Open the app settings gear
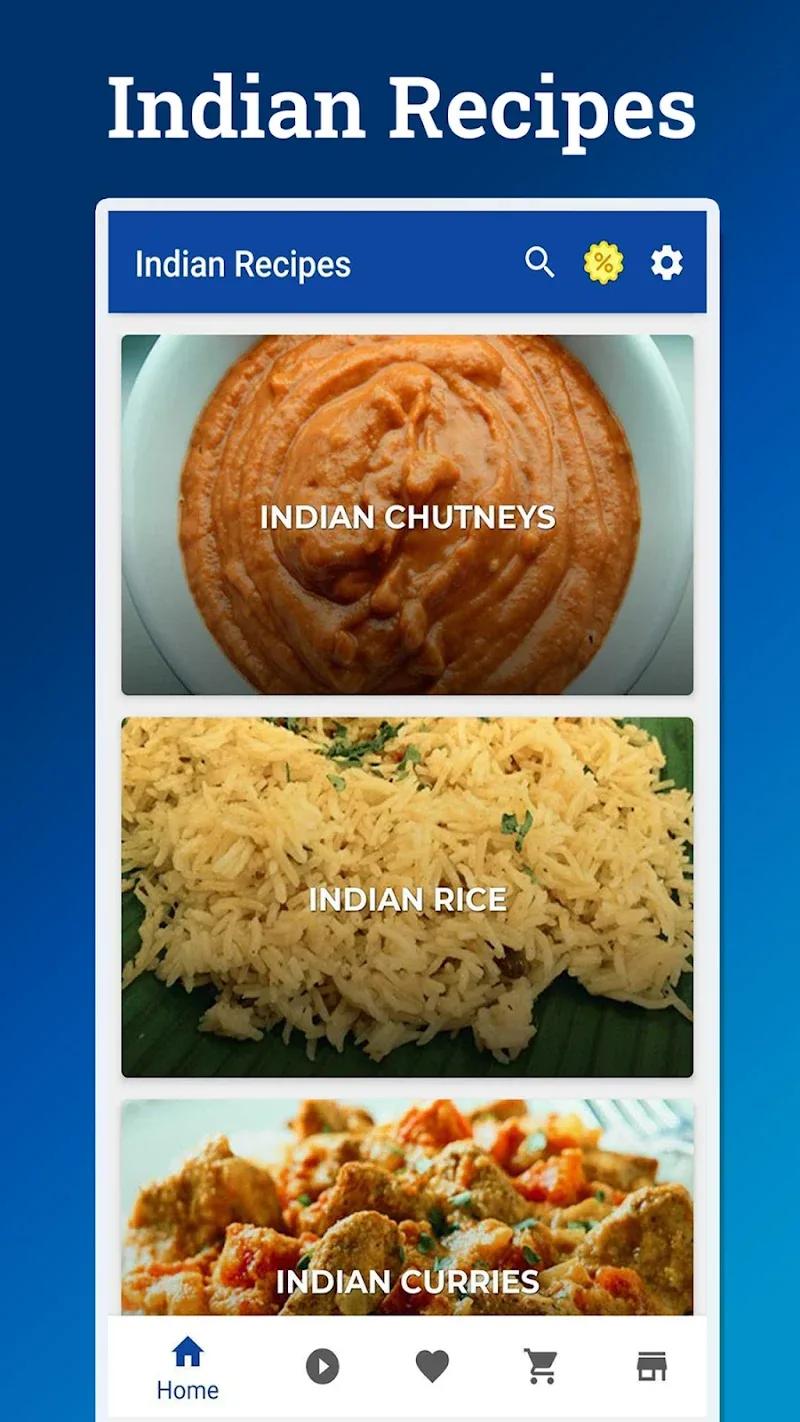The width and height of the screenshot is (800, 1422). click(665, 263)
